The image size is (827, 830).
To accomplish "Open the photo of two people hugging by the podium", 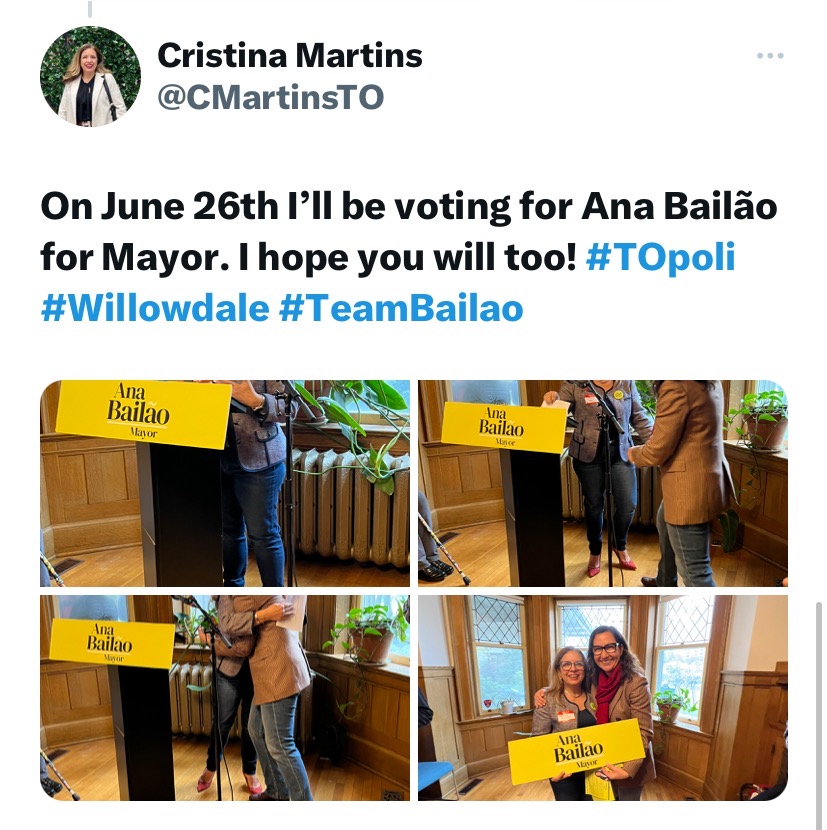I will (225, 697).
